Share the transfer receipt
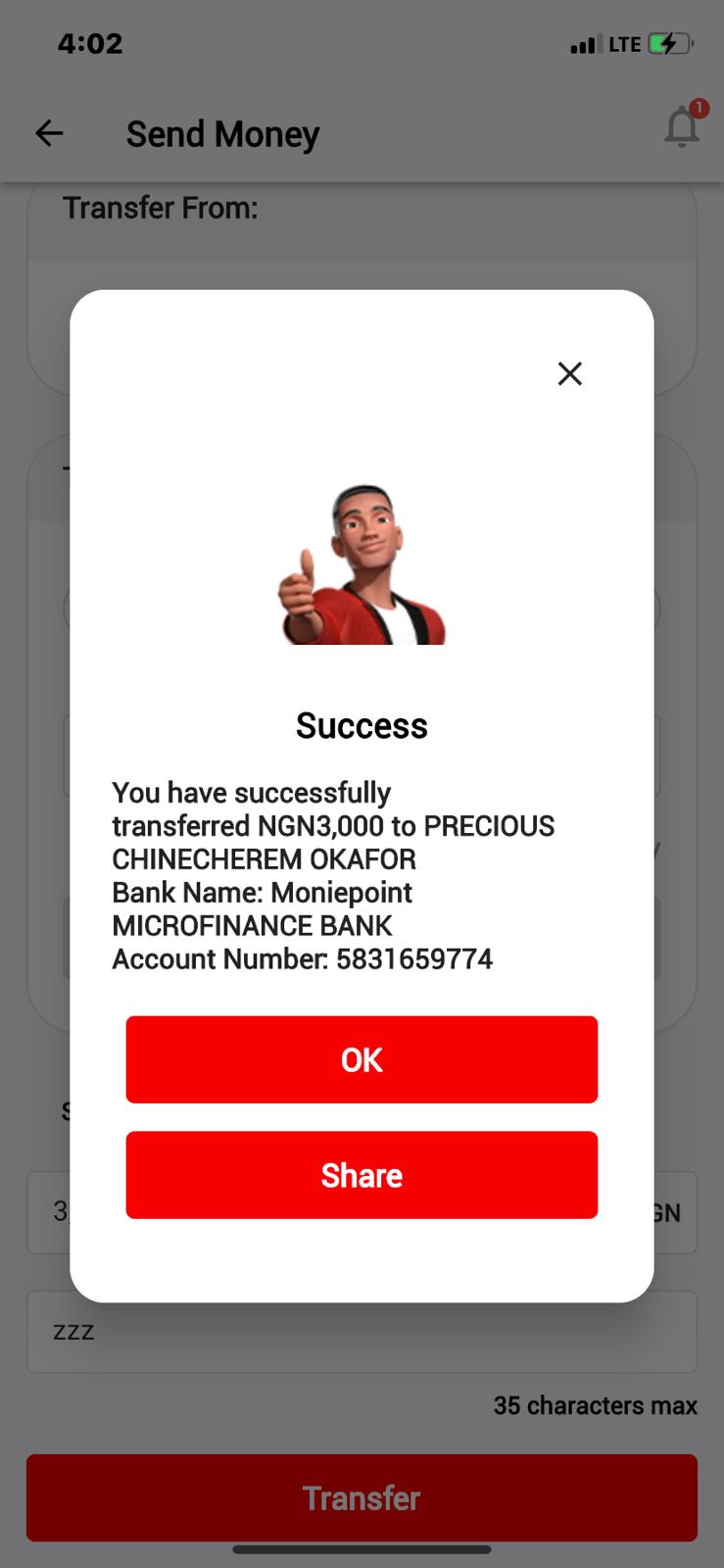 362,1175
